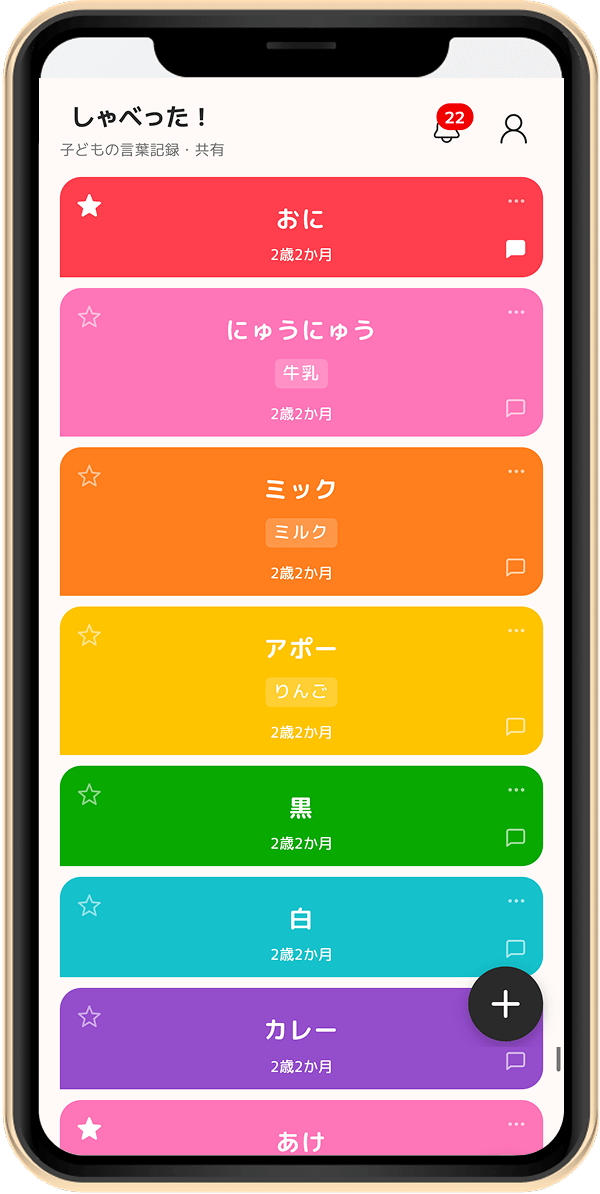Open the overflow menu on おに card

[x=515, y=202]
